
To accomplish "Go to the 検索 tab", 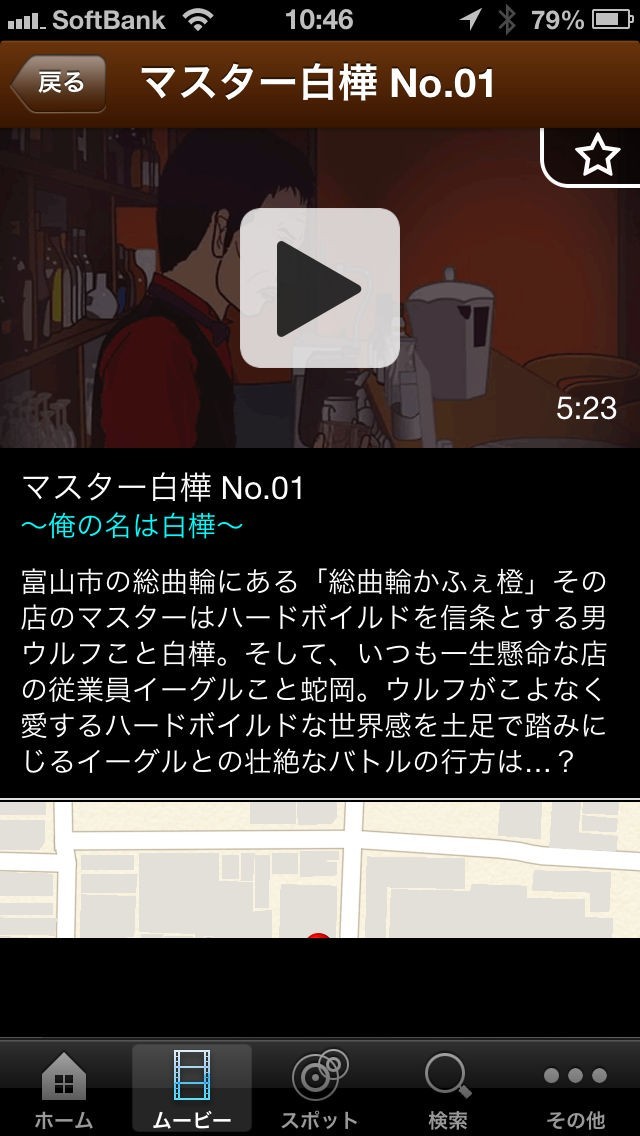I will 447,1088.
